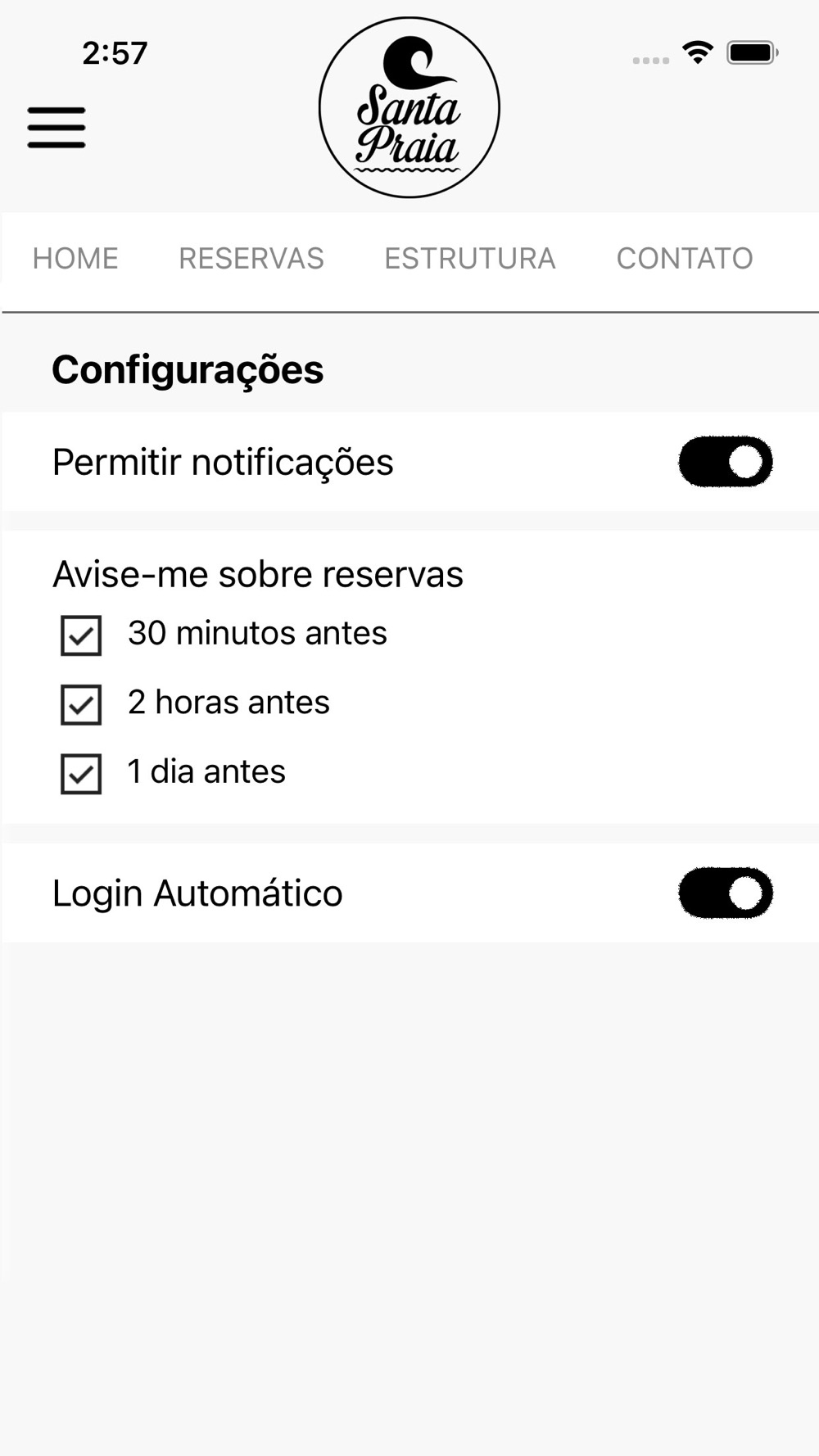Switch to the HOME tab
Screen dimensions: 819x1456
click(75, 259)
